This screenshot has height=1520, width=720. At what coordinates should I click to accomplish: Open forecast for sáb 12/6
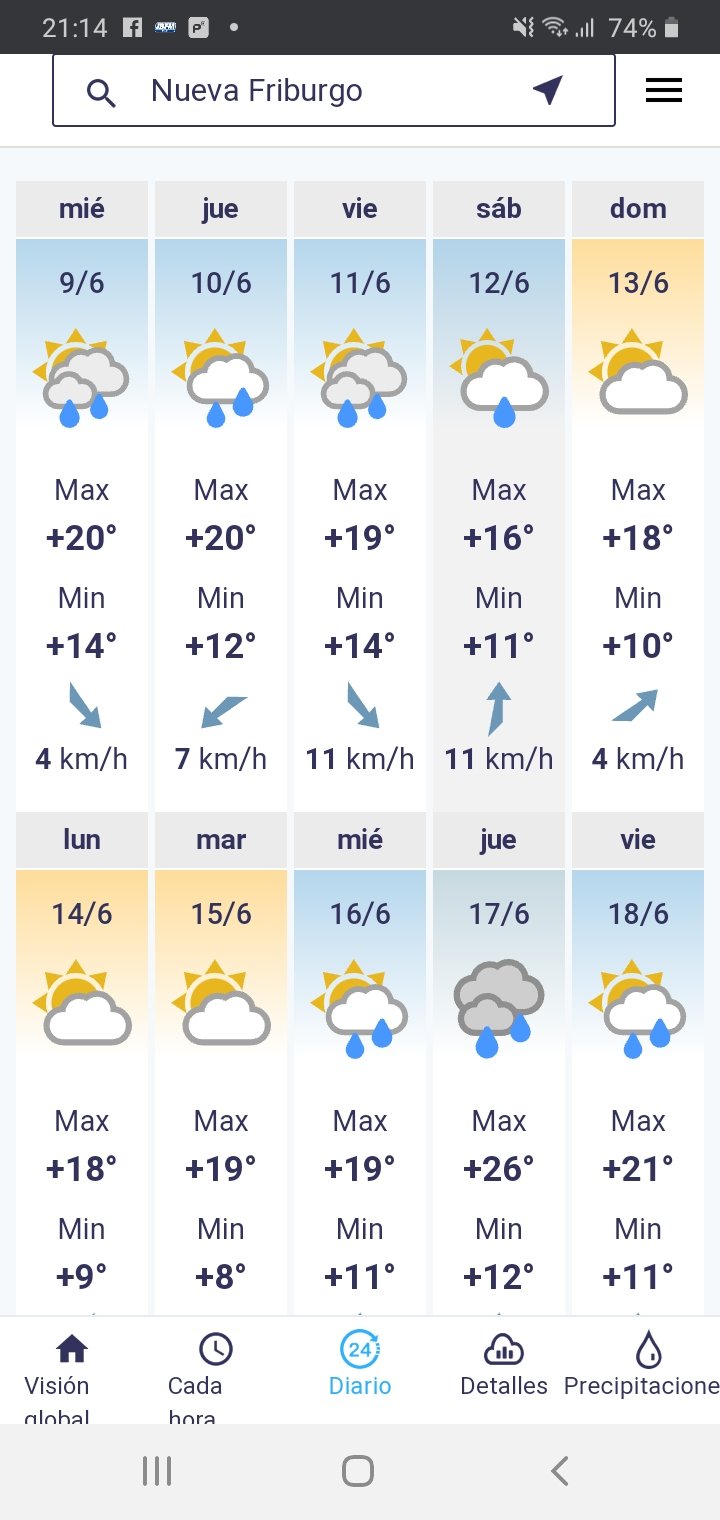pos(499,494)
